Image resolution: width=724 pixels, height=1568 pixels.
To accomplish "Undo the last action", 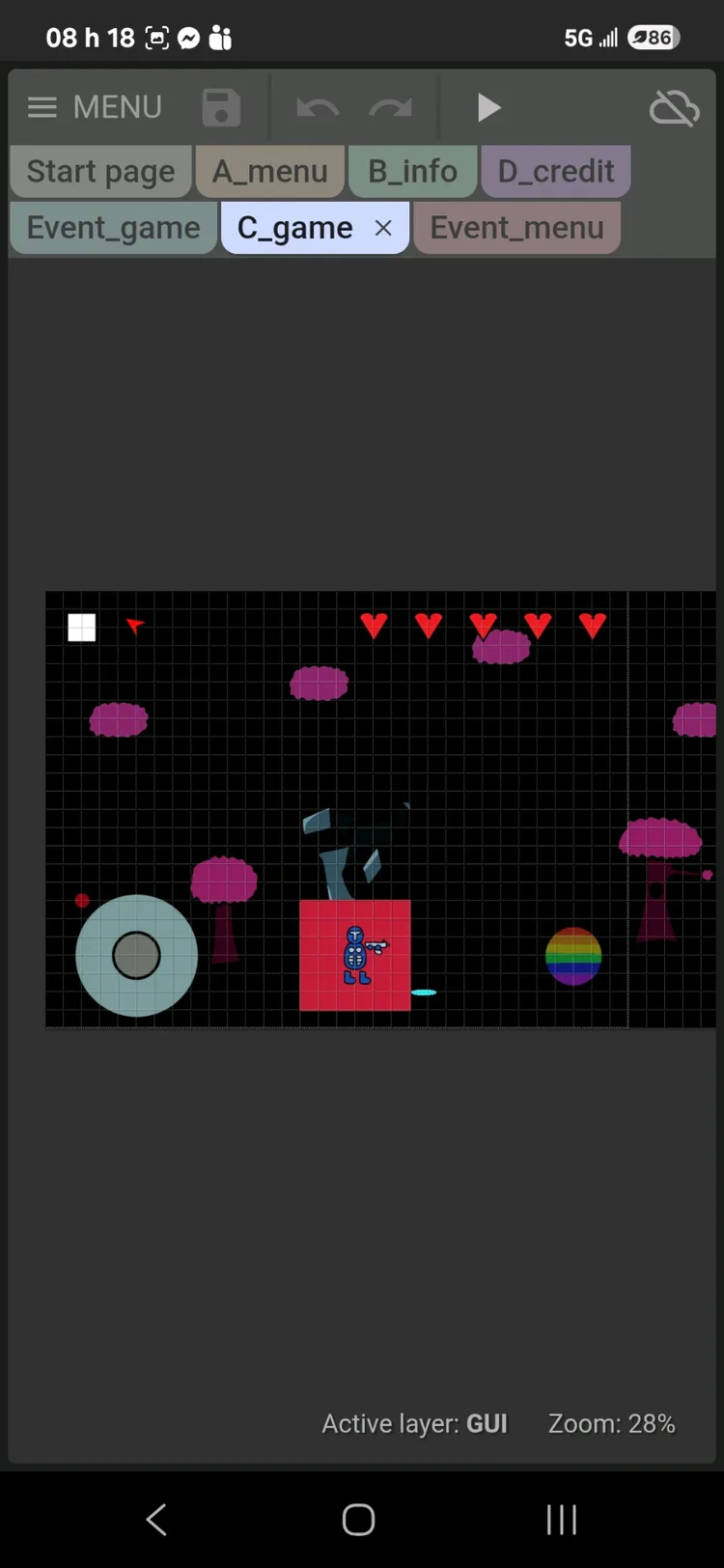I will point(318,107).
